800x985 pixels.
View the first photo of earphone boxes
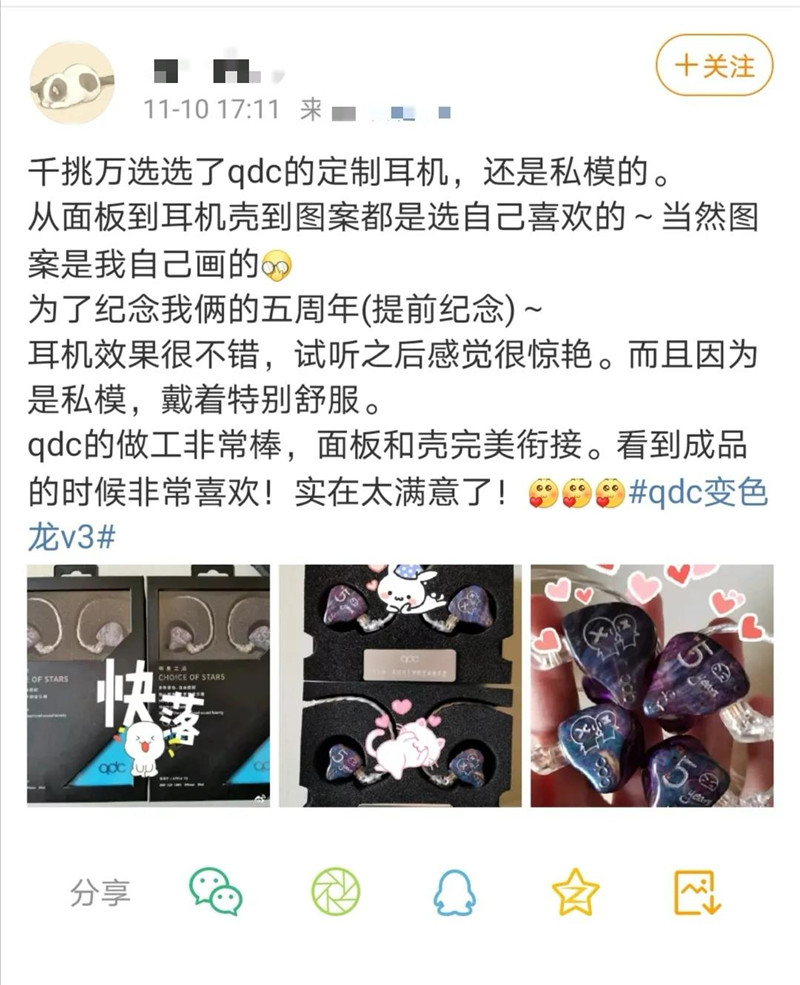pos(148,686)
